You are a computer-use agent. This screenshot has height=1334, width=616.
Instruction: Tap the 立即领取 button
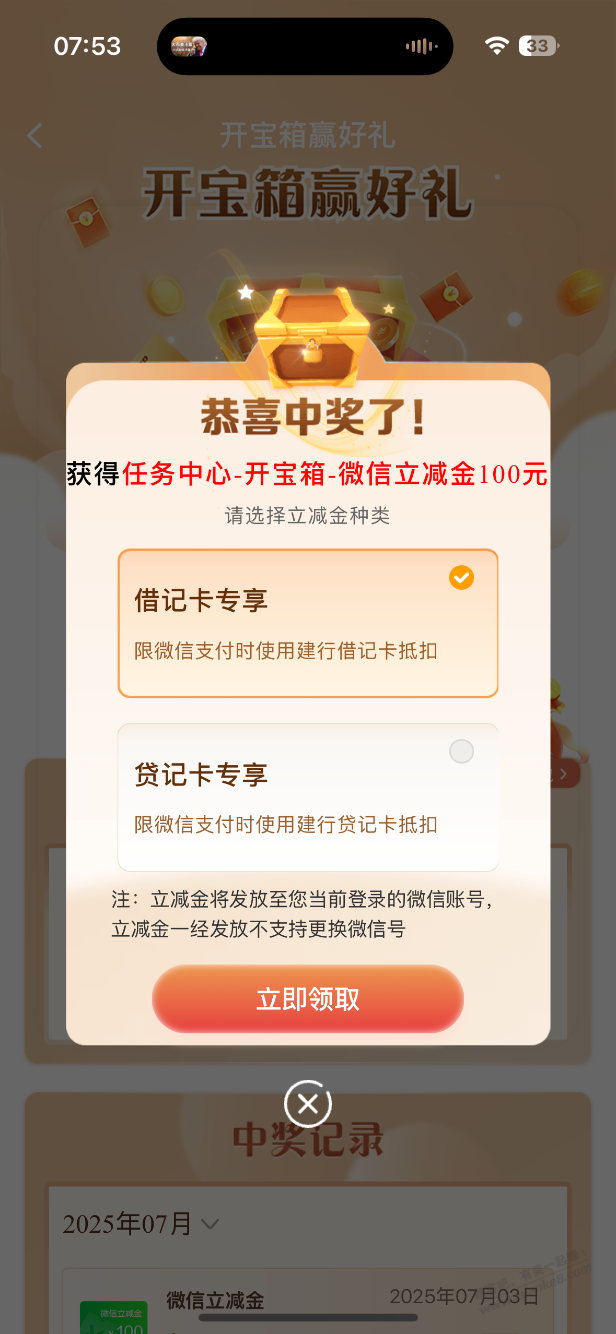point(307,999)
